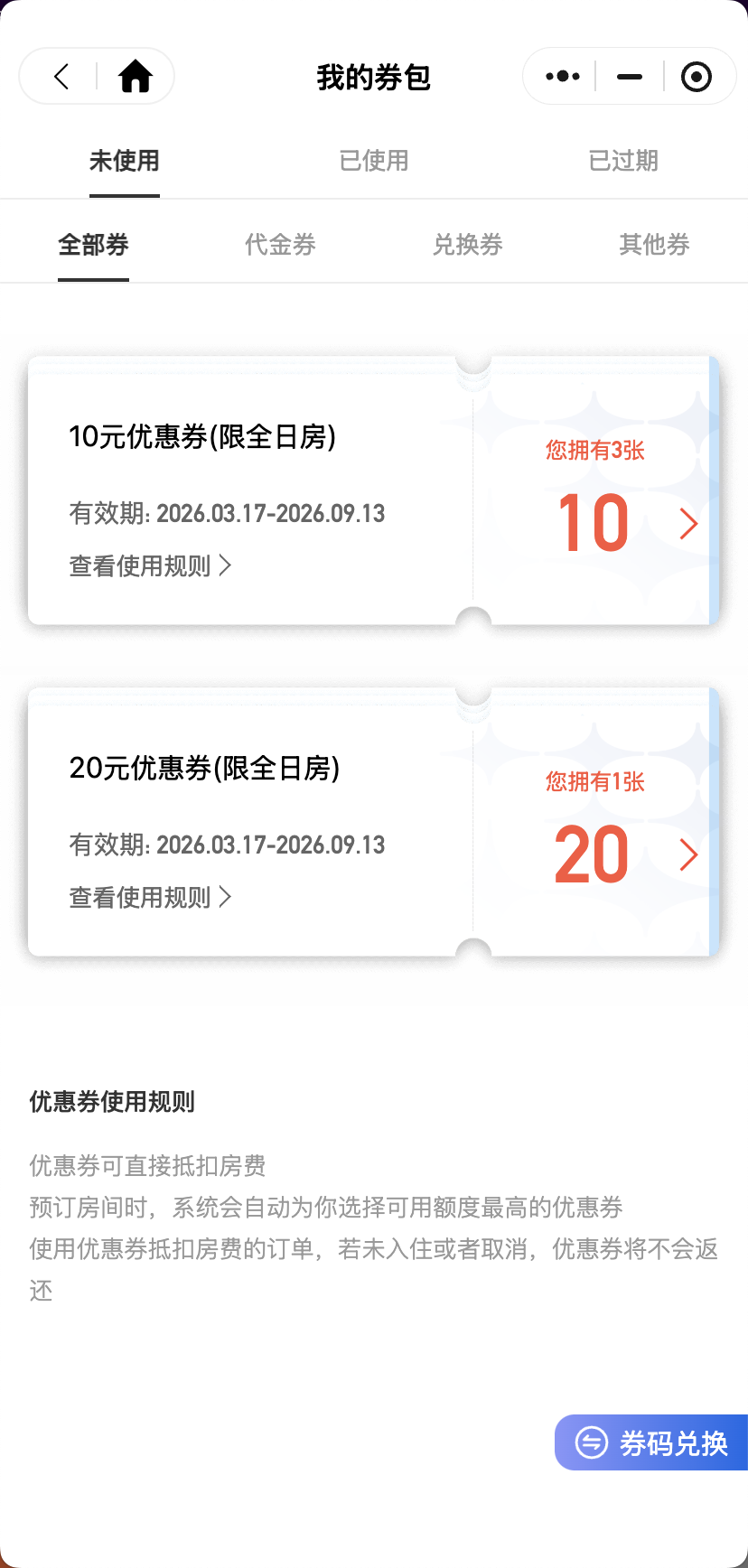Select the 代金券 filter tab
This screenshot has height=1568, width=748.
click(x=280, y=244)
